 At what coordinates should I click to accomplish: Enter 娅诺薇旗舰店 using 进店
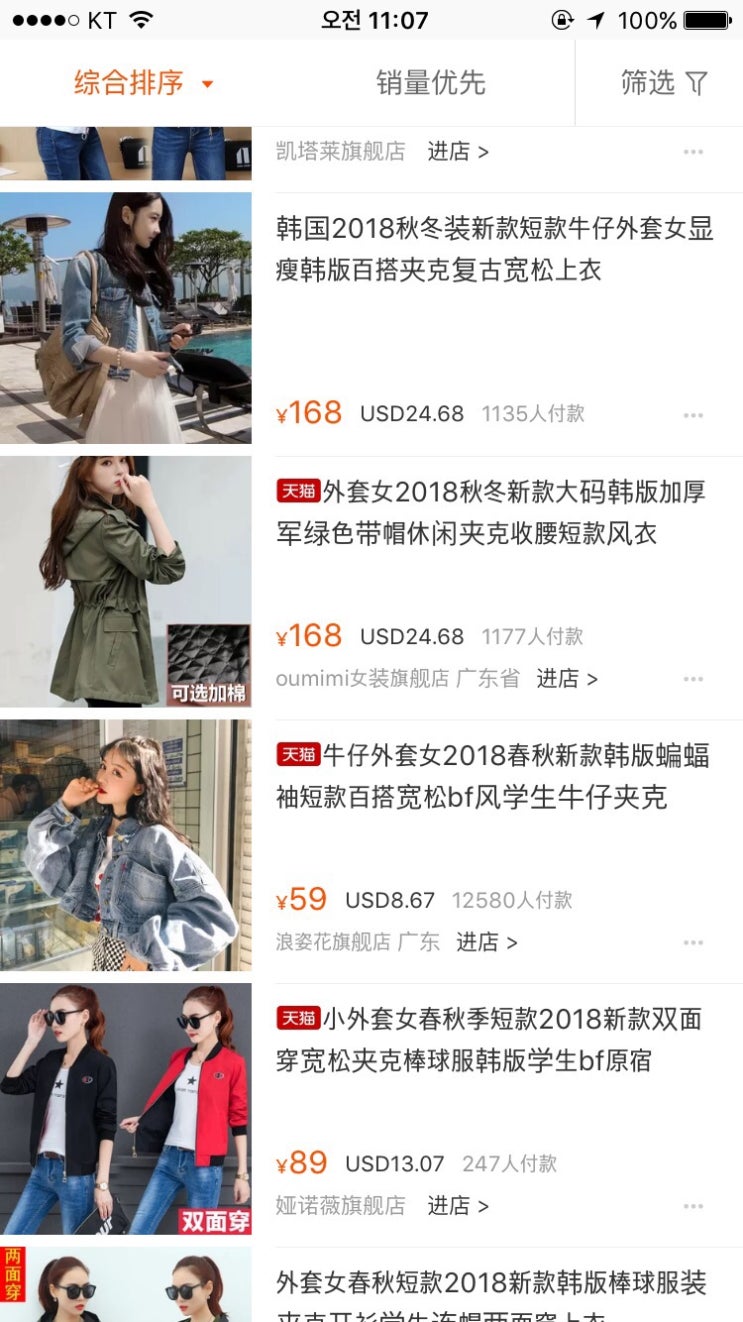[458, 1206]
